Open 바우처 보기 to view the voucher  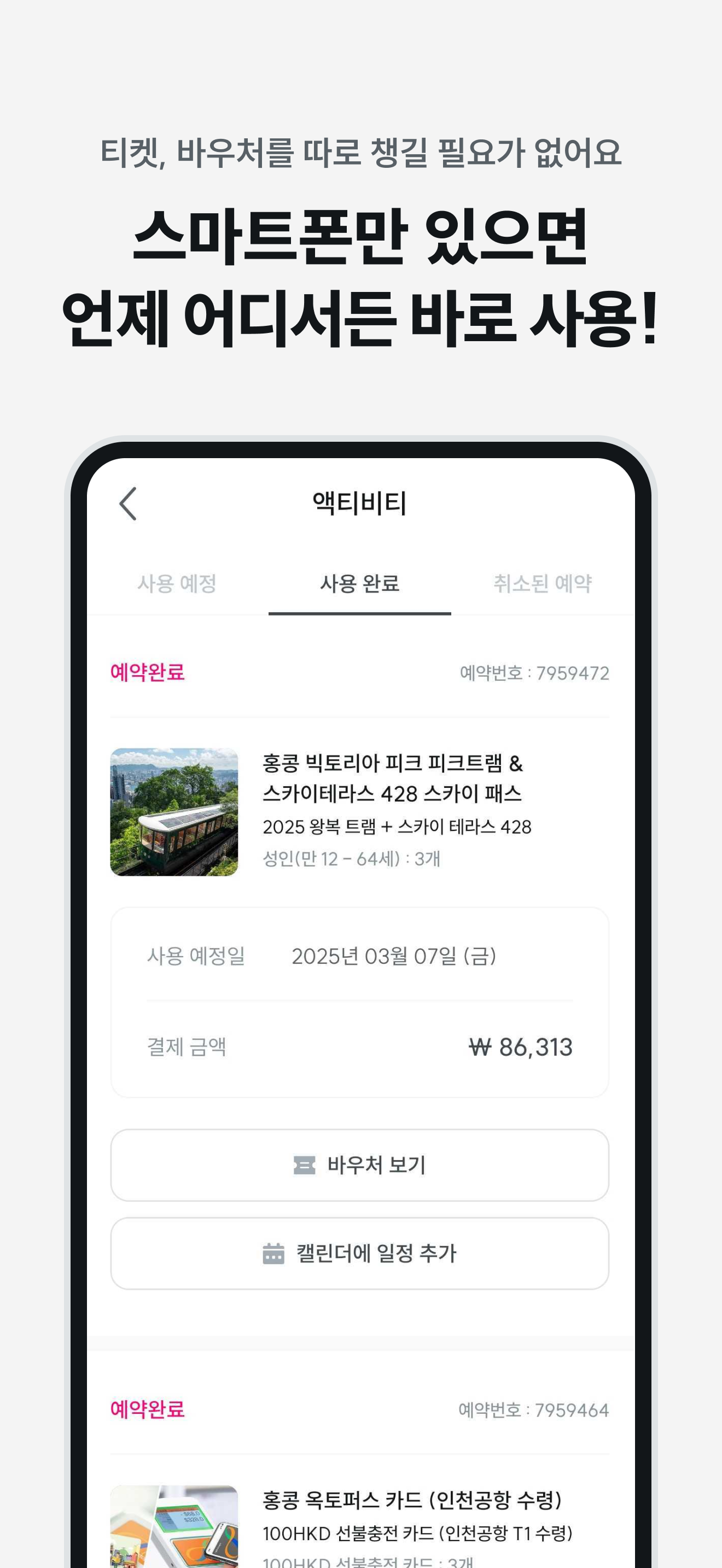(361, 1166)
